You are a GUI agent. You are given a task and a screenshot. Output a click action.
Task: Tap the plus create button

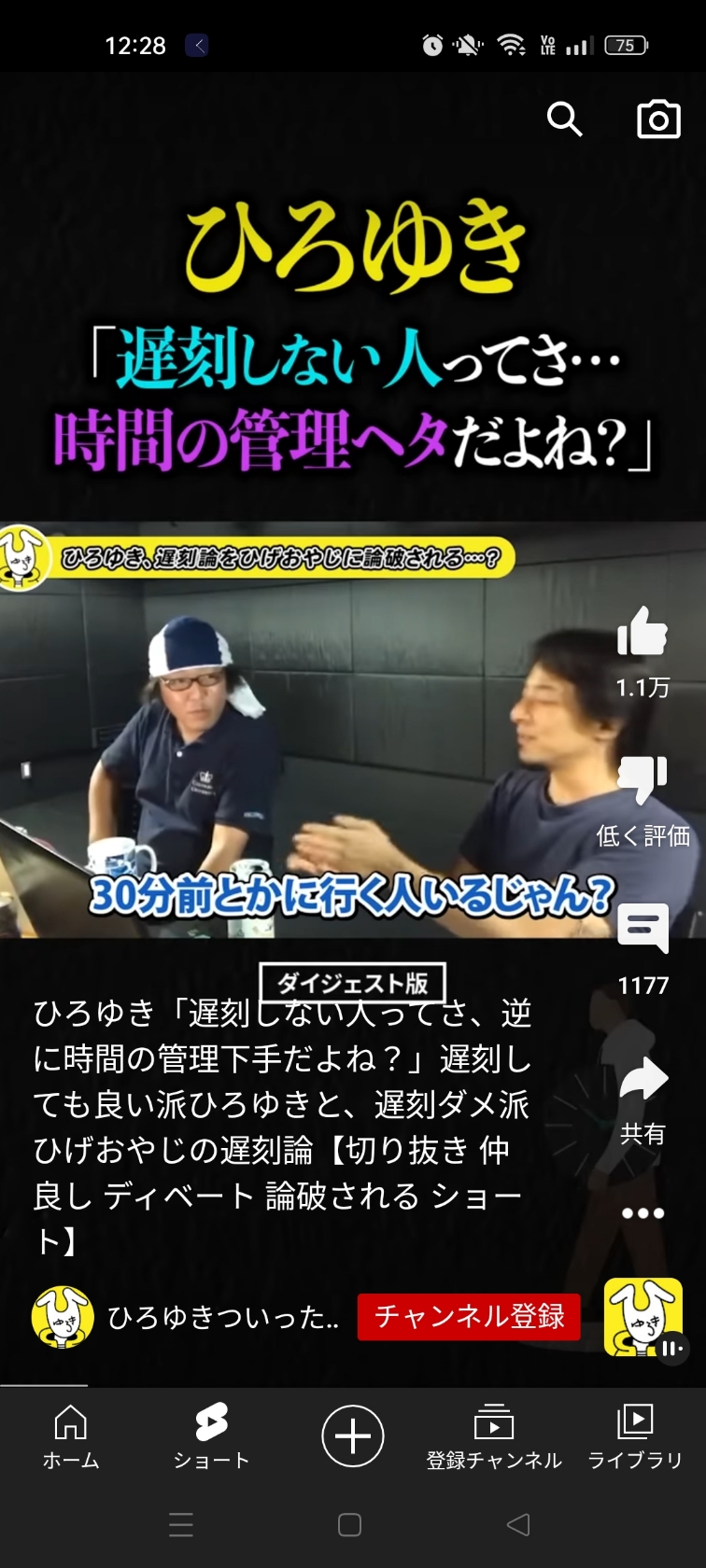(x=353, y=1435)
